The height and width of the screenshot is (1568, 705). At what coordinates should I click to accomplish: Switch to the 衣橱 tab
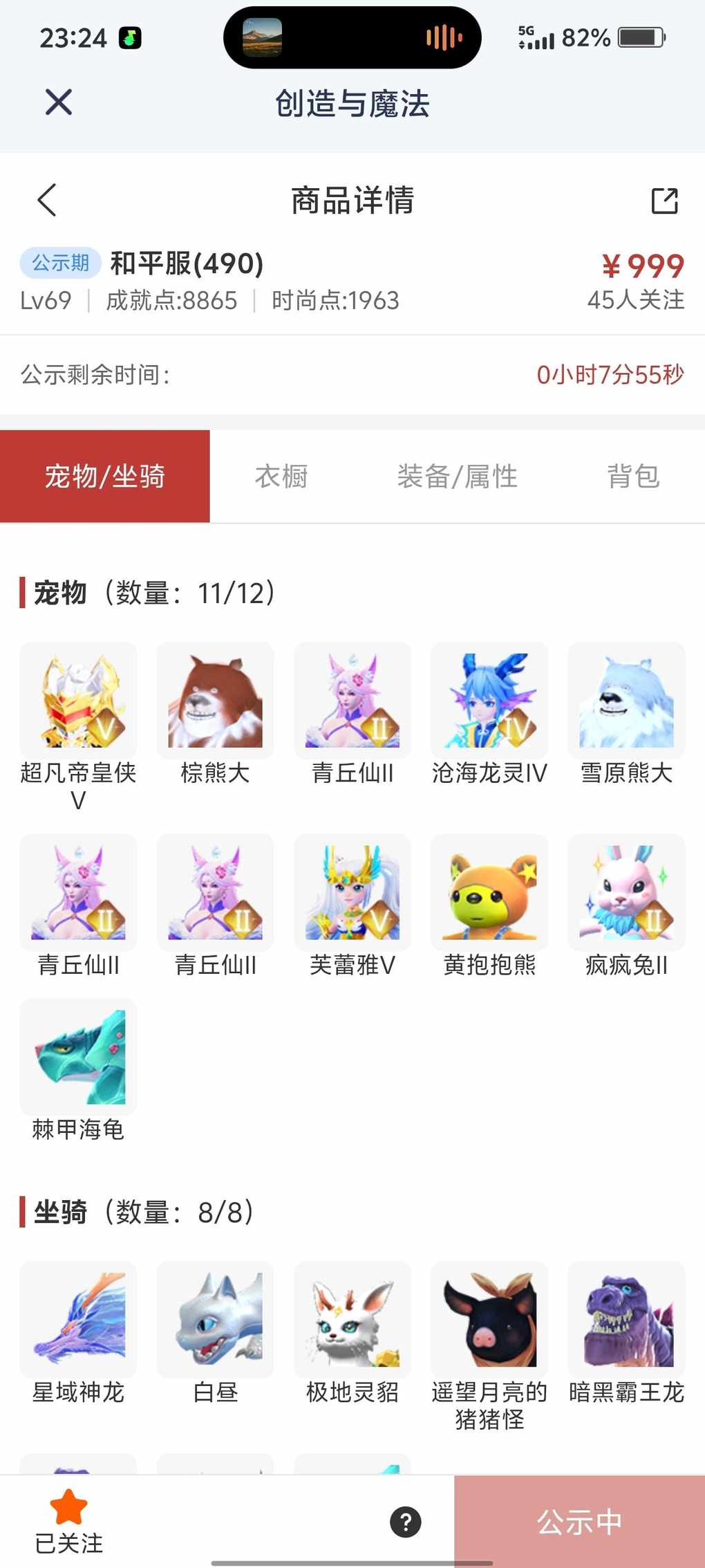(x=281, y=477)
